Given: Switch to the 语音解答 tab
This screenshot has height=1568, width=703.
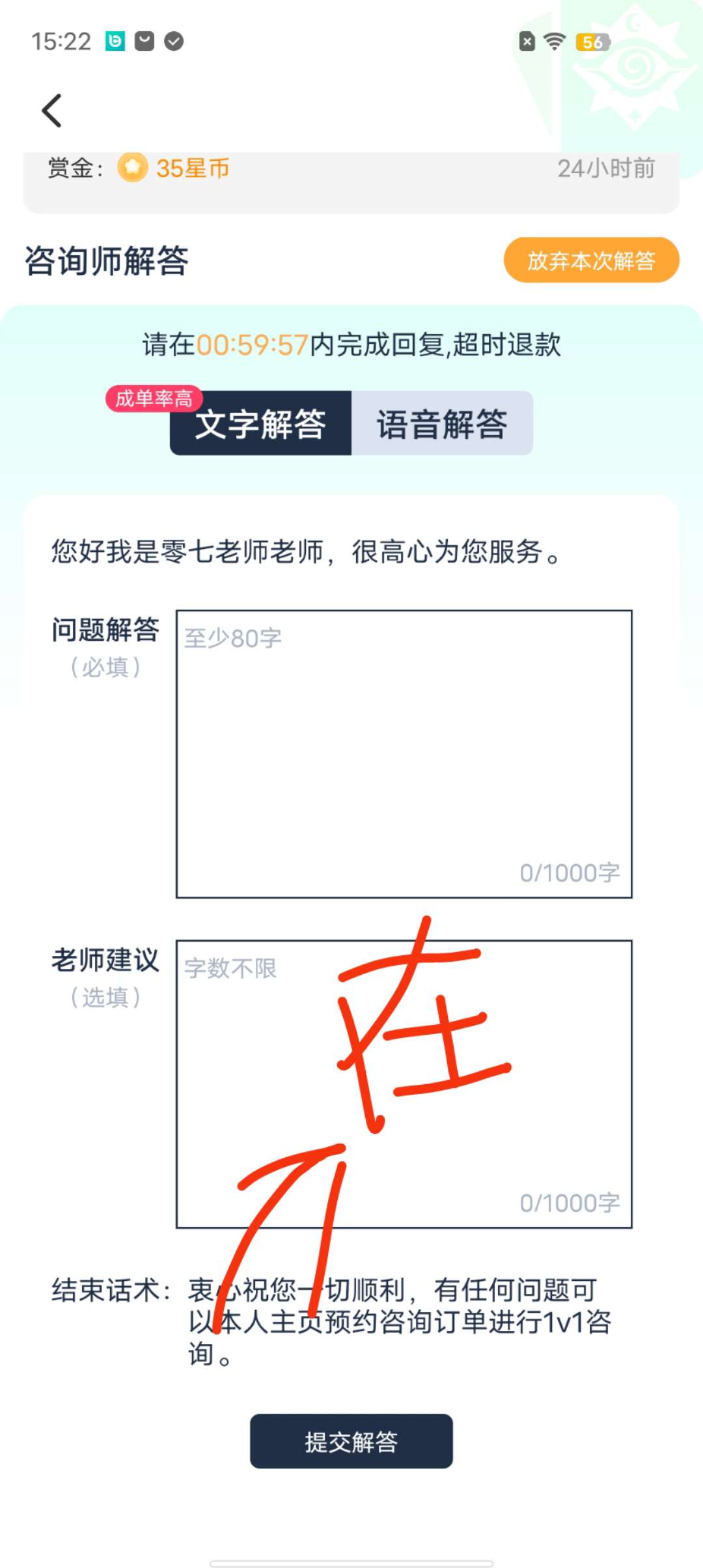Looking at the screenshot, I should [x=442, y=424].
